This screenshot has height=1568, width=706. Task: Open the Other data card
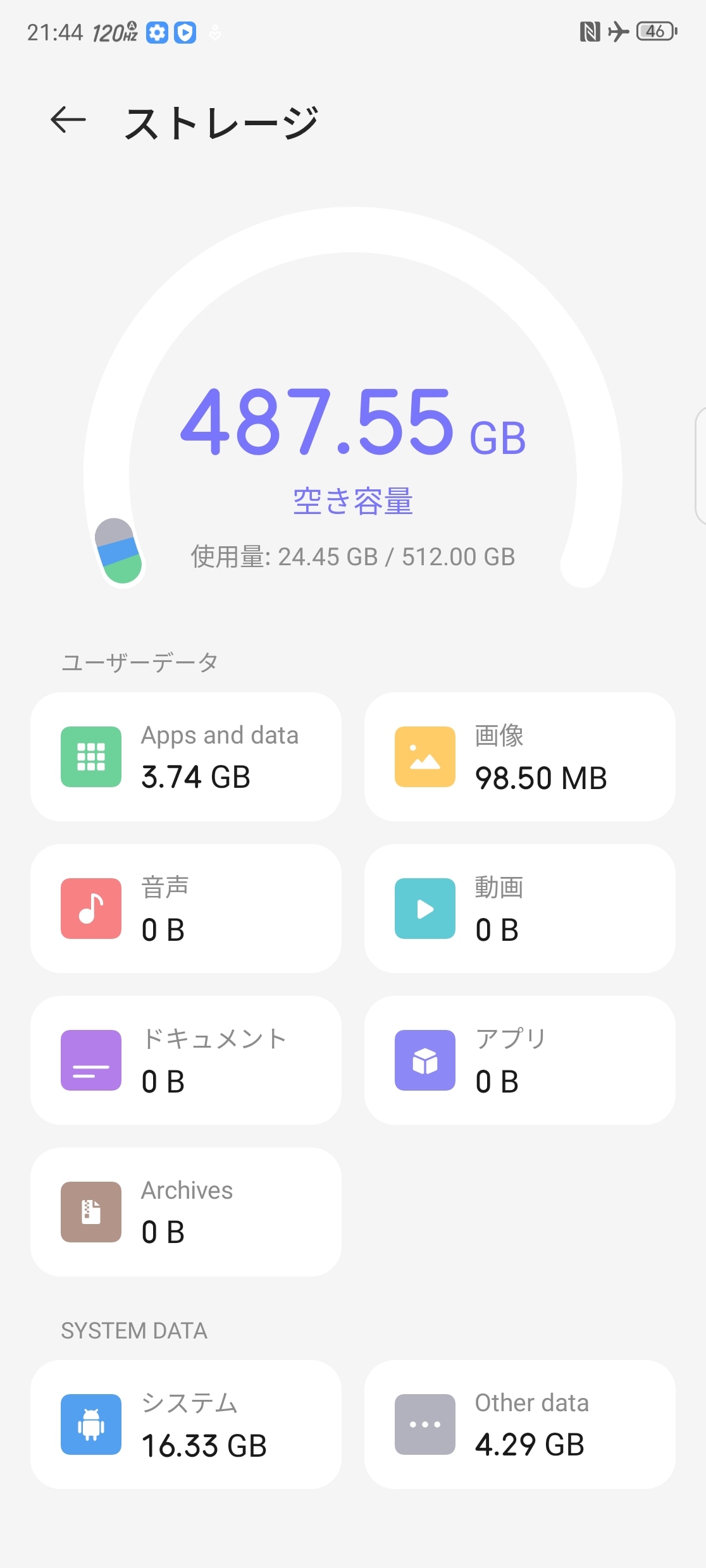[519, 1424]
